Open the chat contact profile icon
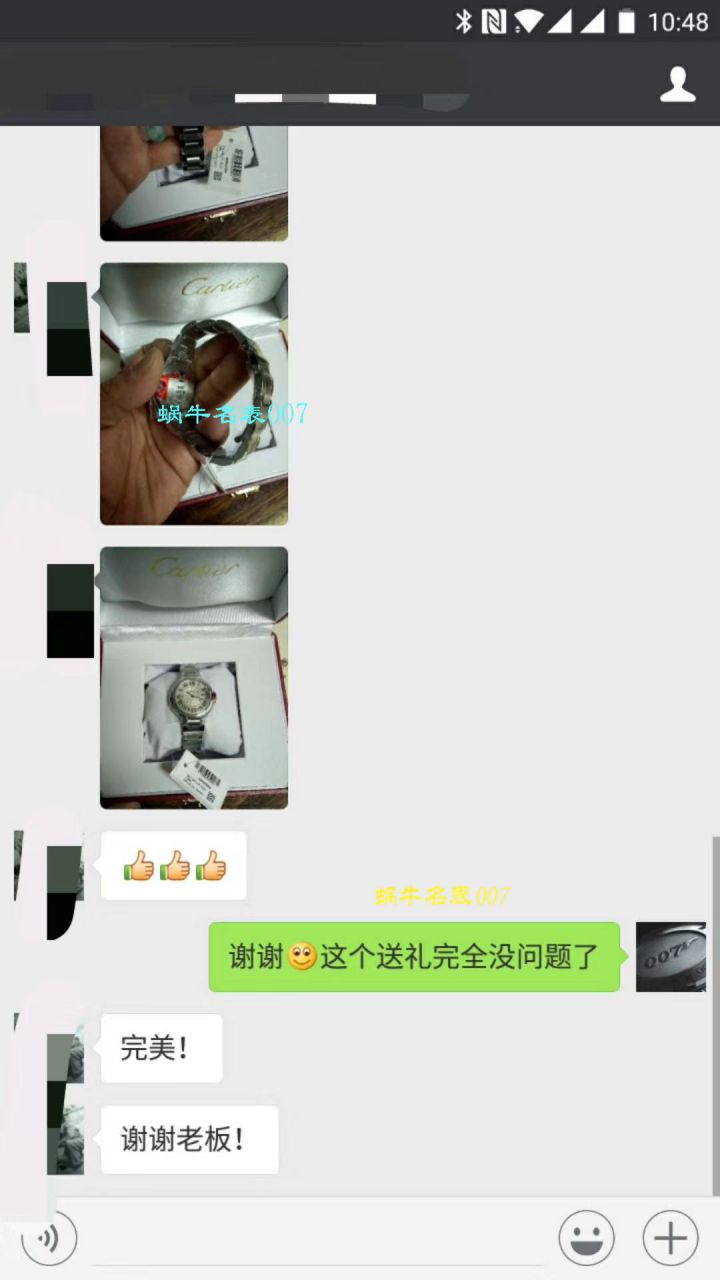This screenshot has width=720, height=1280. click(x=677, y=85)
